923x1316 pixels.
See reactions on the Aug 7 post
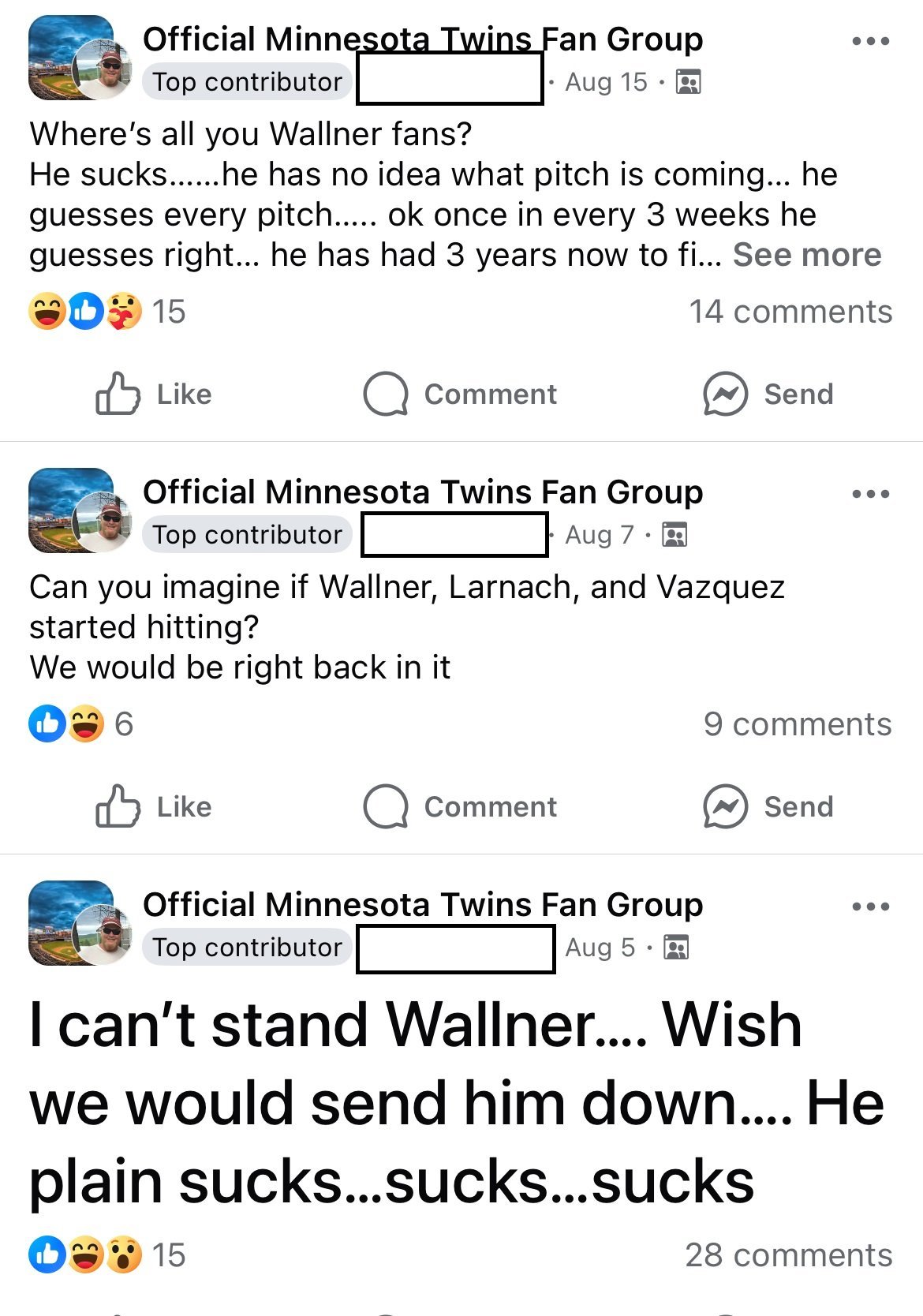pos(80,724)
